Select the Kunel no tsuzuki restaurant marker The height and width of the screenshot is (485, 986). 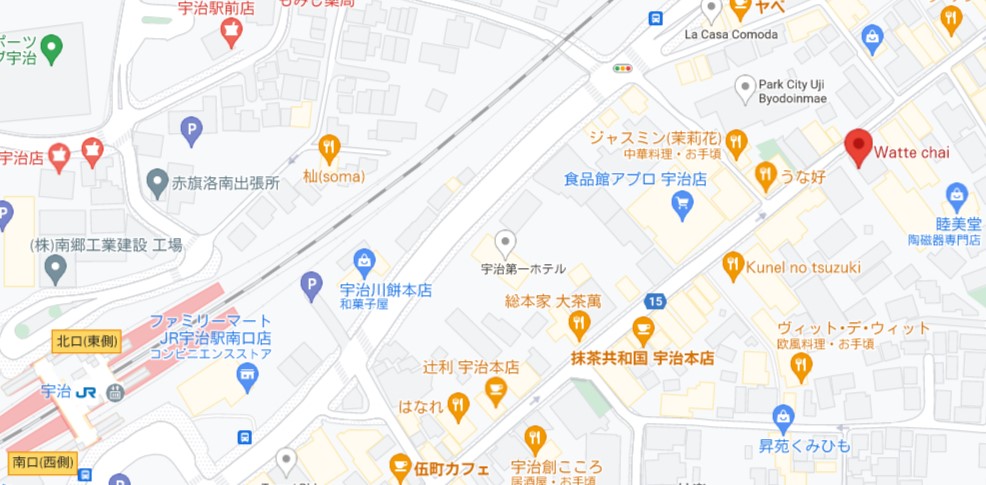coord(733,266)
